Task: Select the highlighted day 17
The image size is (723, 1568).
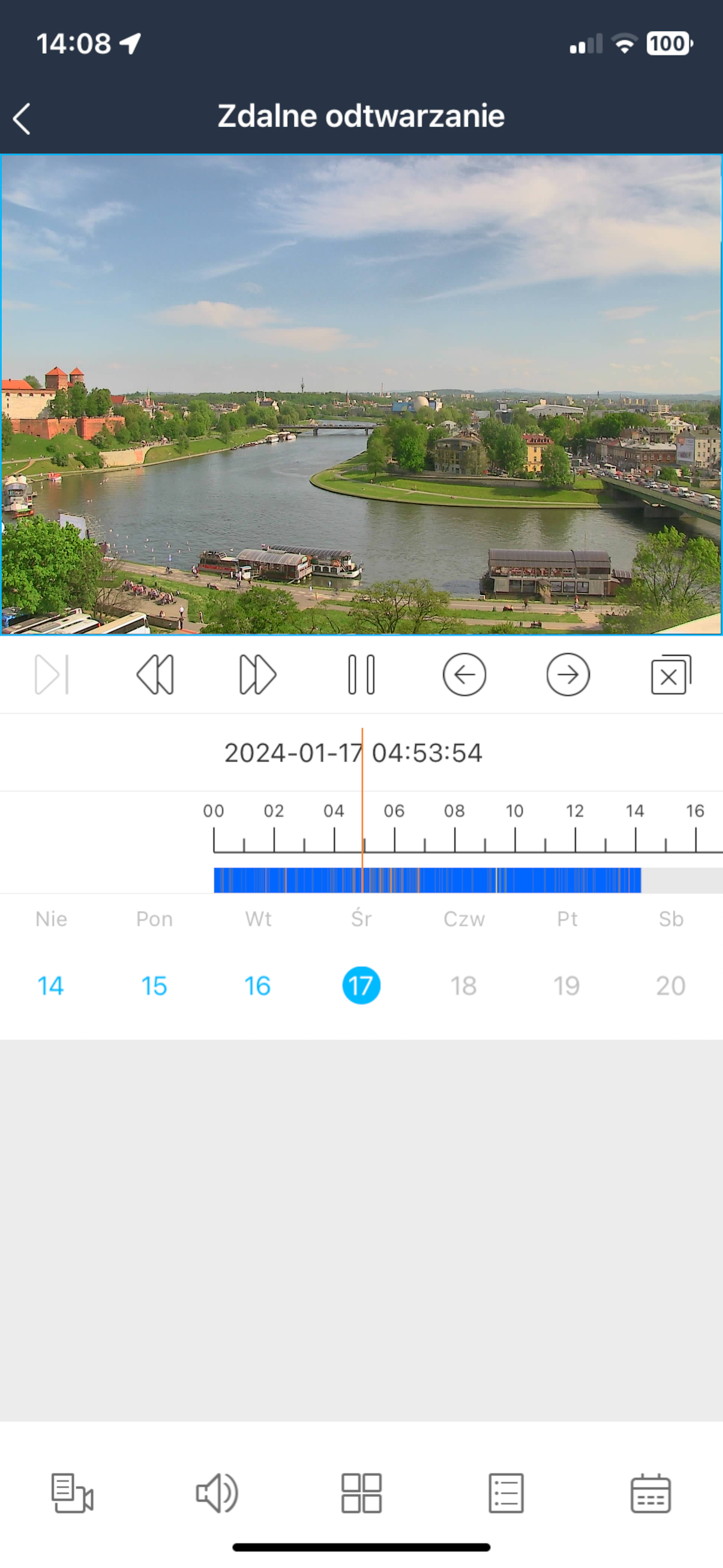Action: tap(361, 985)
